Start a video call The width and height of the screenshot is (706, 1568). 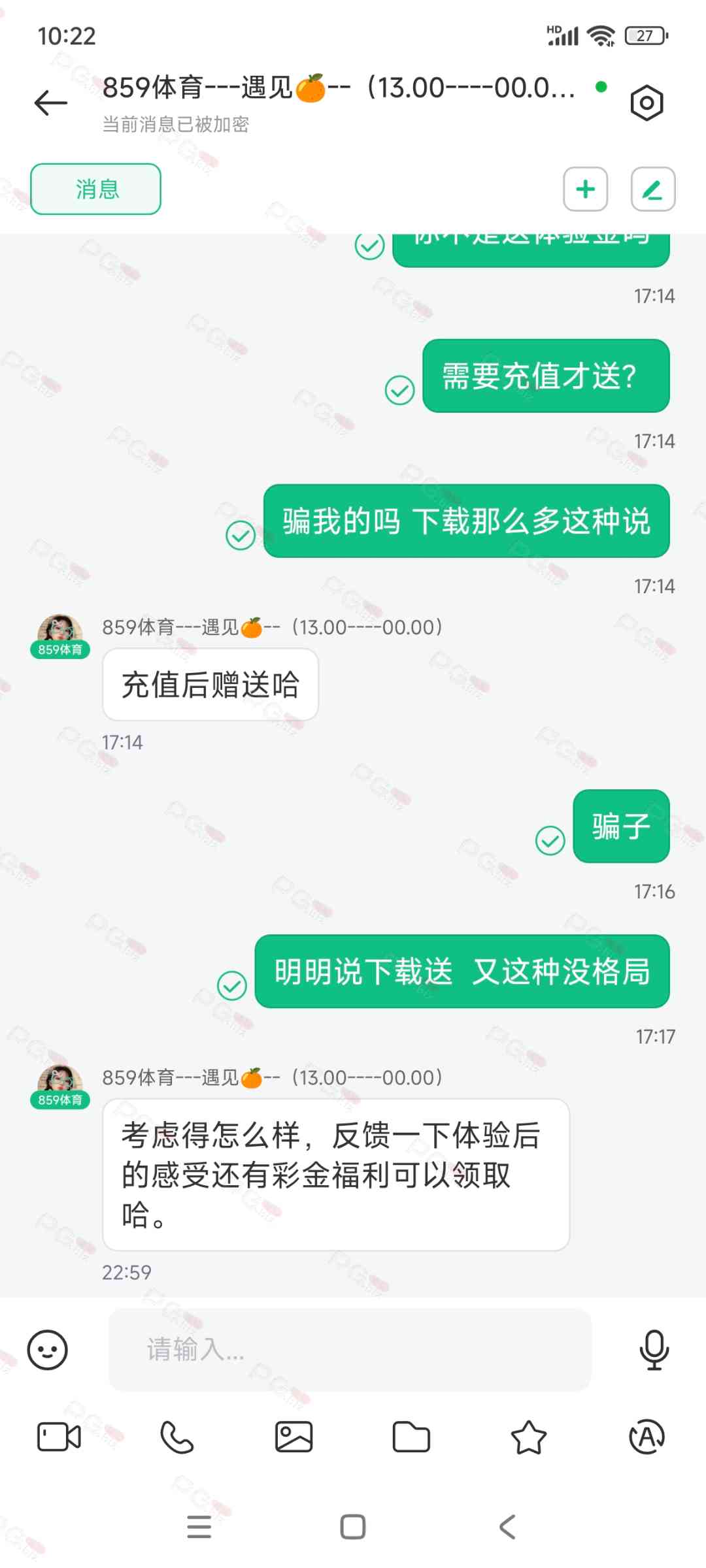point(59,1437)
